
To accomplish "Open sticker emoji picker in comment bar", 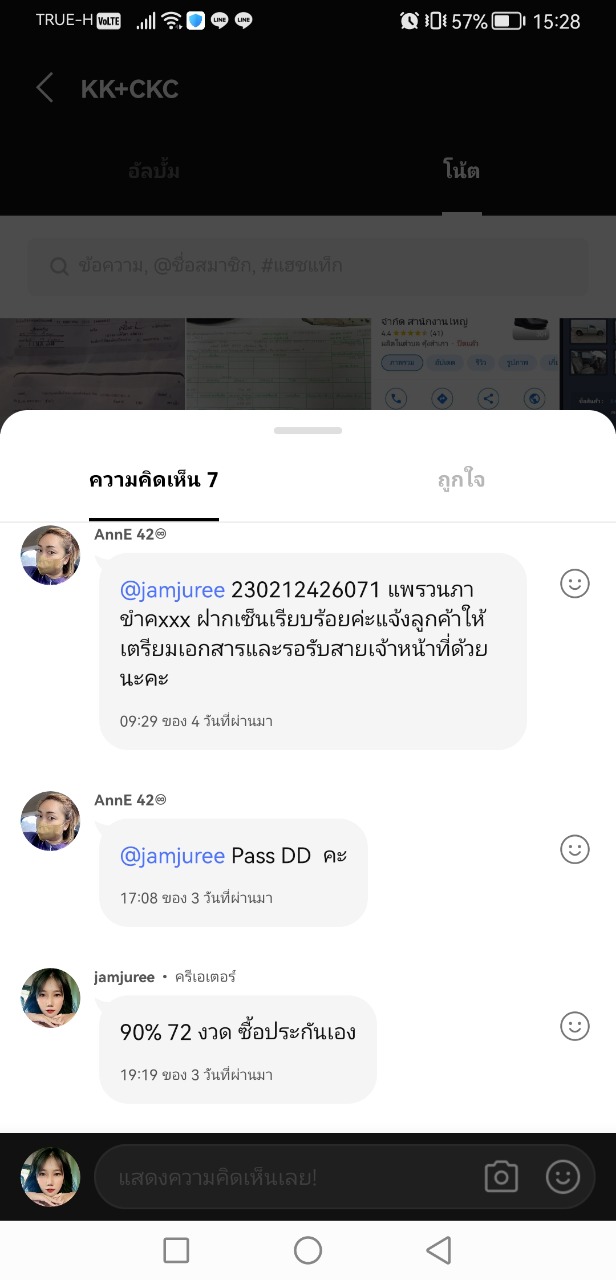I will (x=563, y=1177).
